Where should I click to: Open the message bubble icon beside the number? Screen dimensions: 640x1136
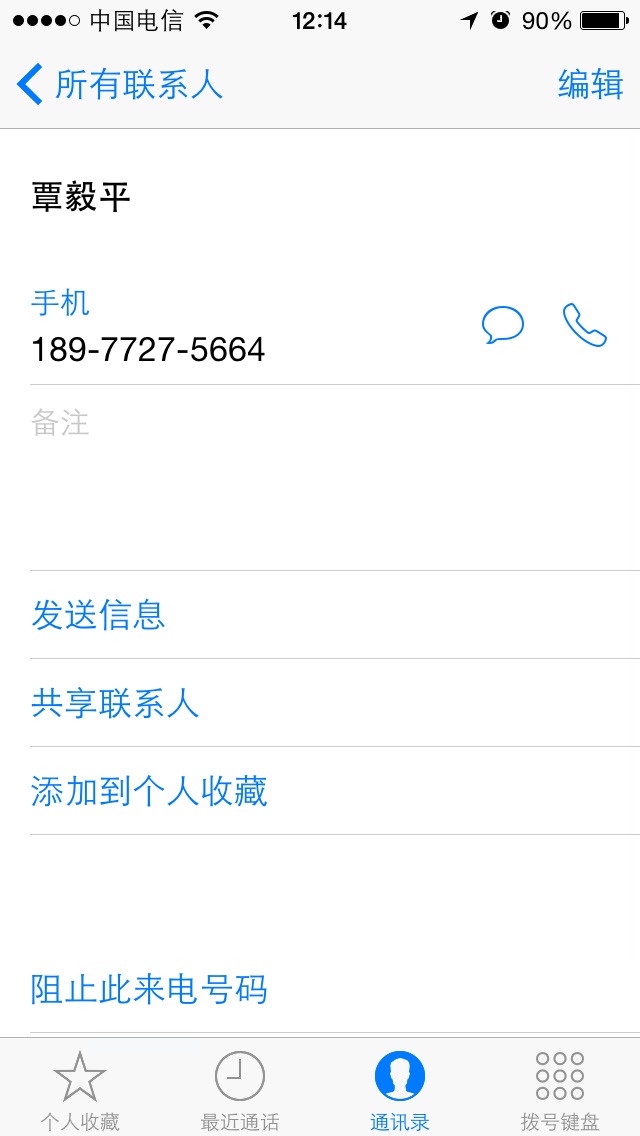(502, 325)
